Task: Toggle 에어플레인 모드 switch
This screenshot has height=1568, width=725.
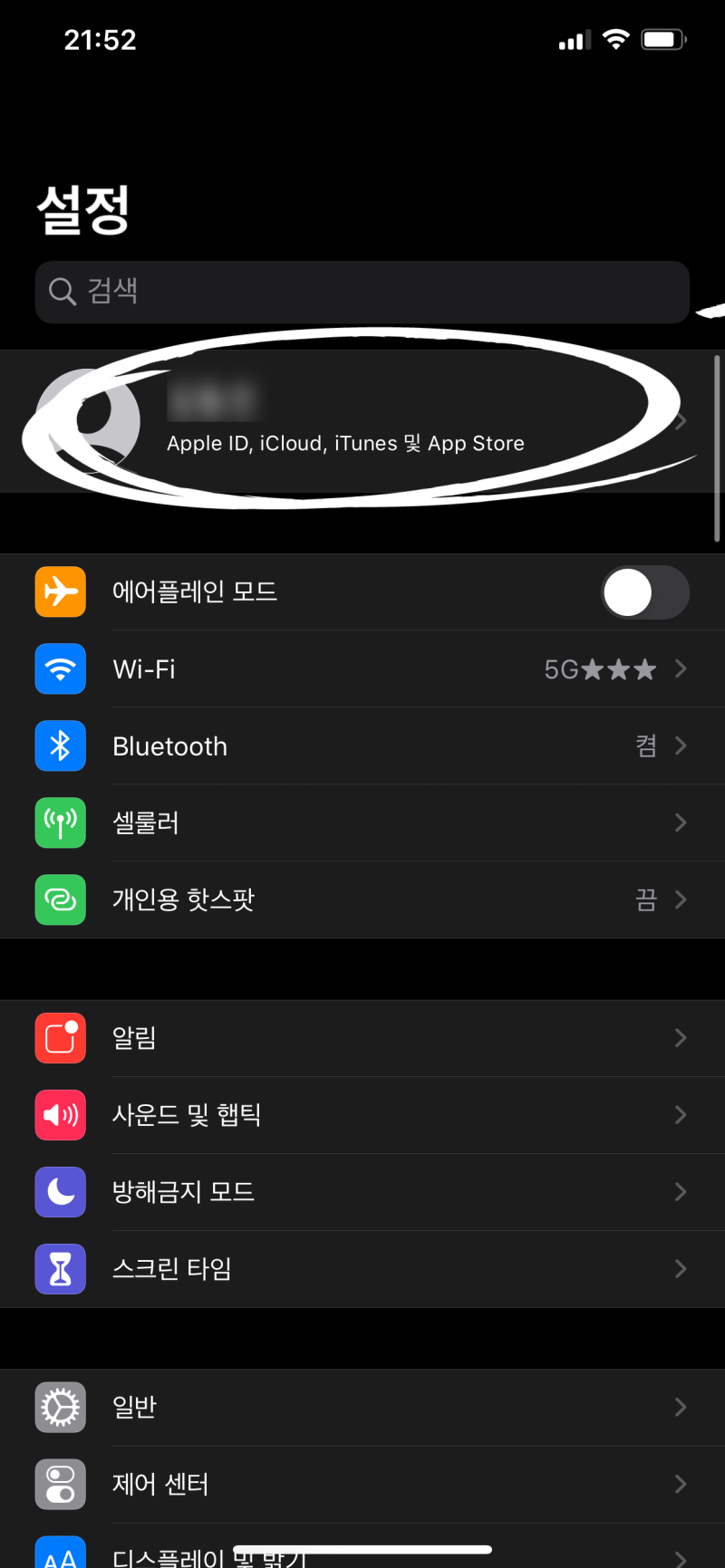Action: point(644,592)
